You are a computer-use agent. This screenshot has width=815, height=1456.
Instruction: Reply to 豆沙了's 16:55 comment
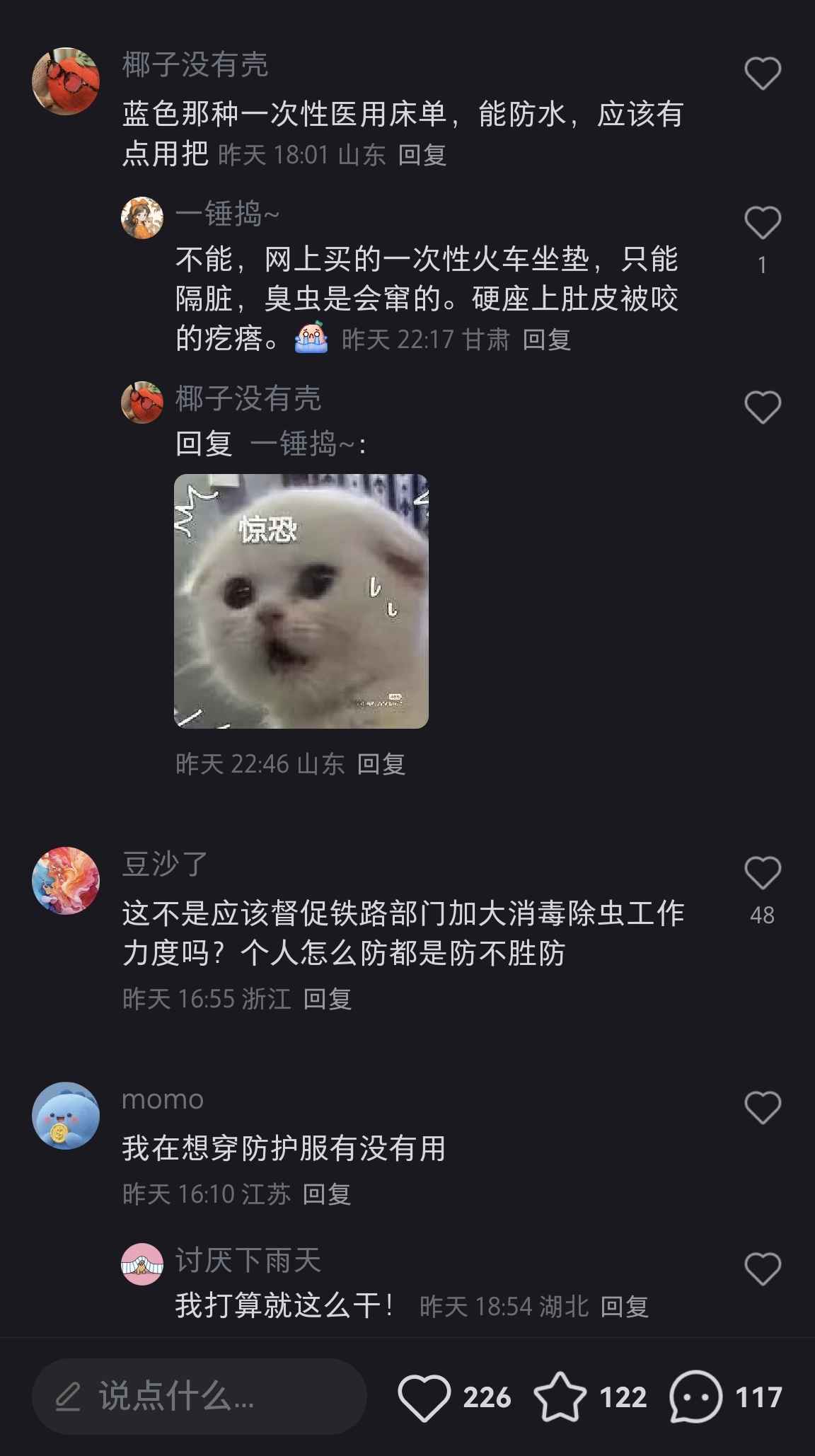327,999
